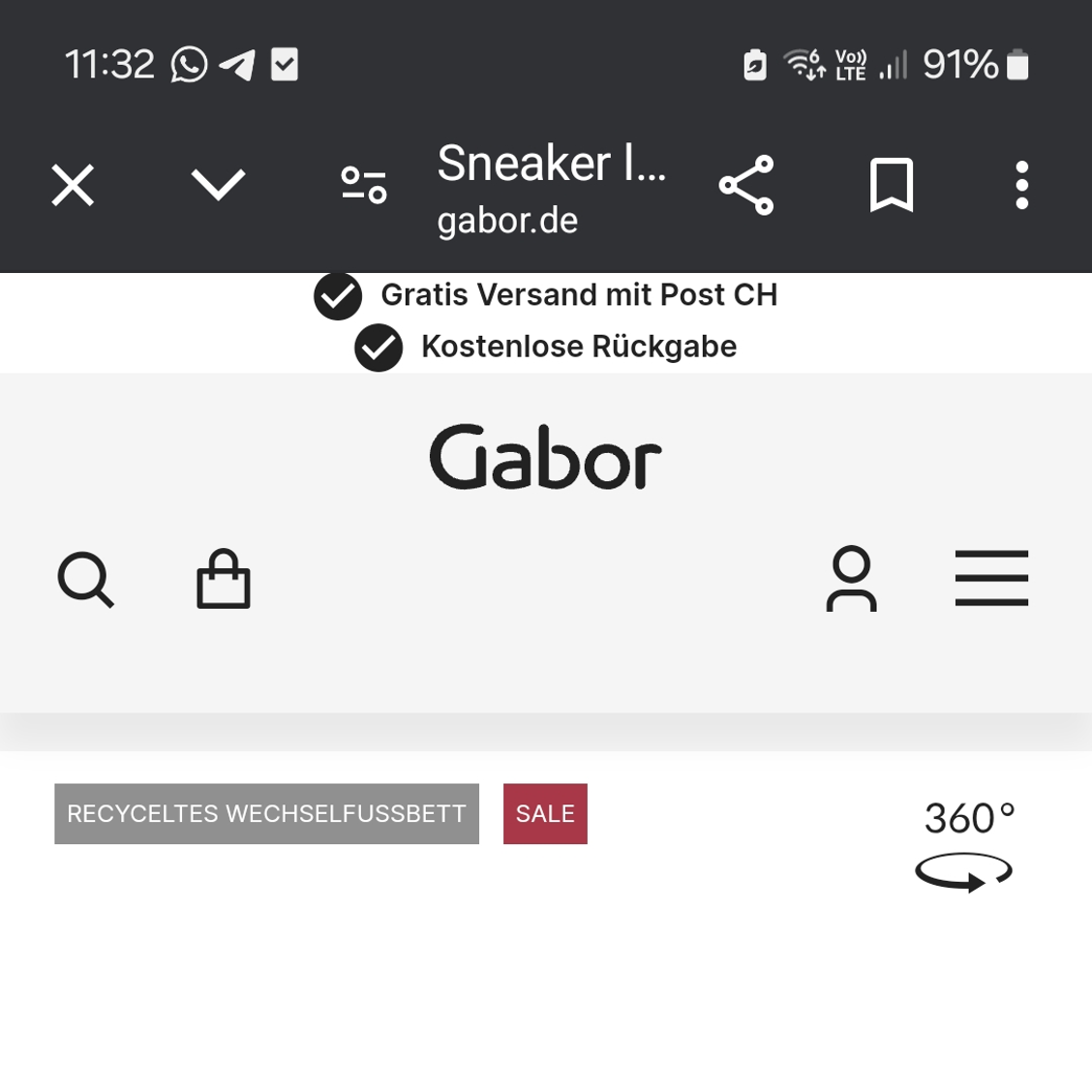
Task: Start the 360° product view
Action: 965,844
